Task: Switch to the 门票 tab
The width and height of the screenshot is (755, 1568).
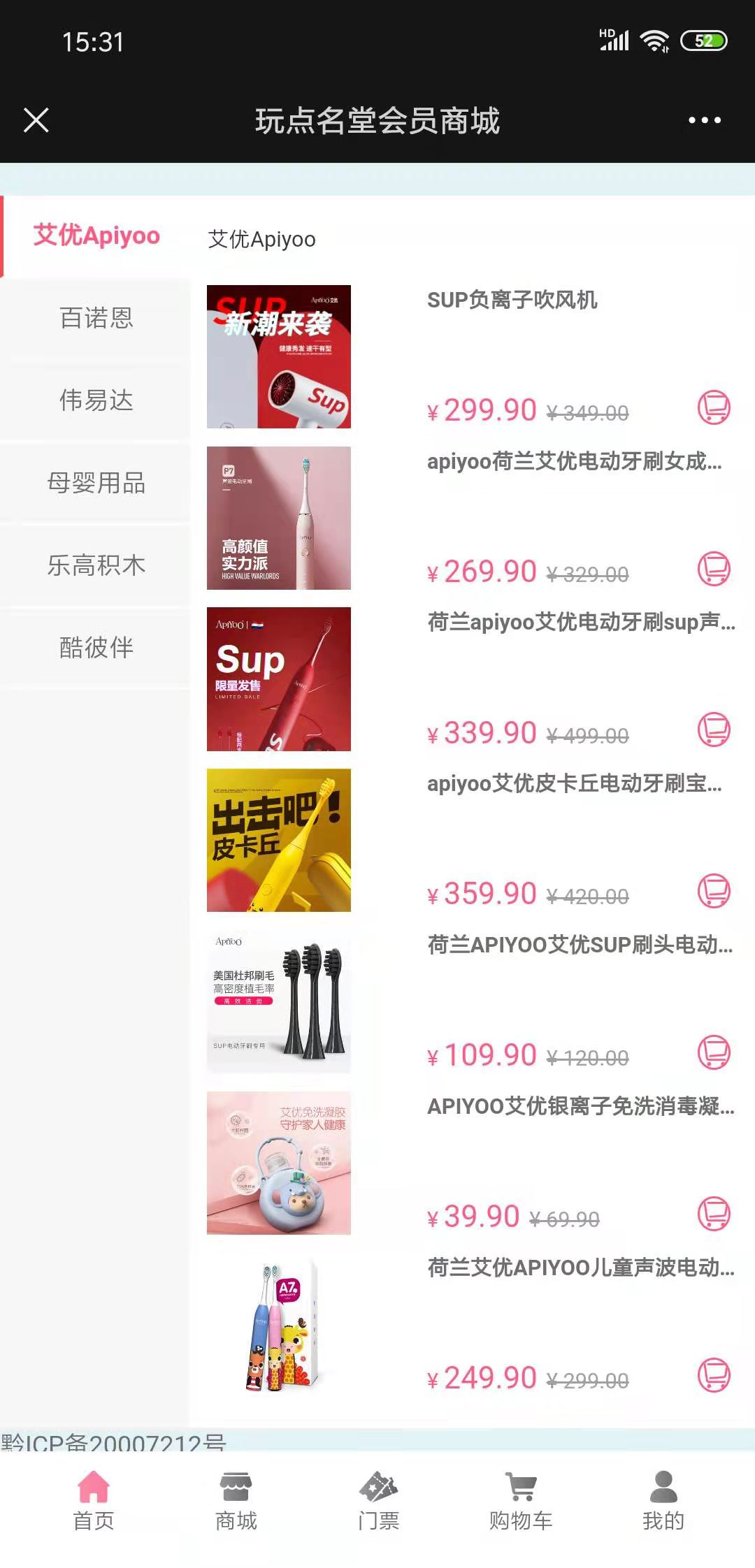Action: coord(378,1500)
